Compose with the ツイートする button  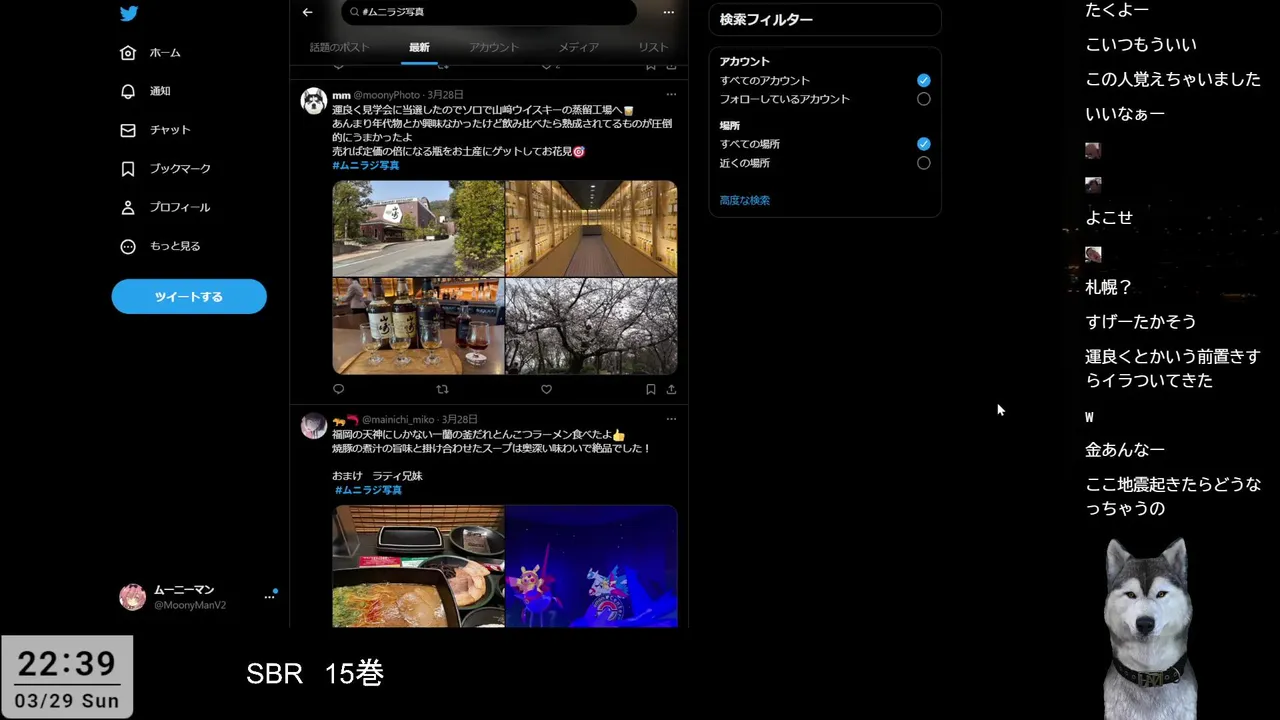tap(189, 297)
